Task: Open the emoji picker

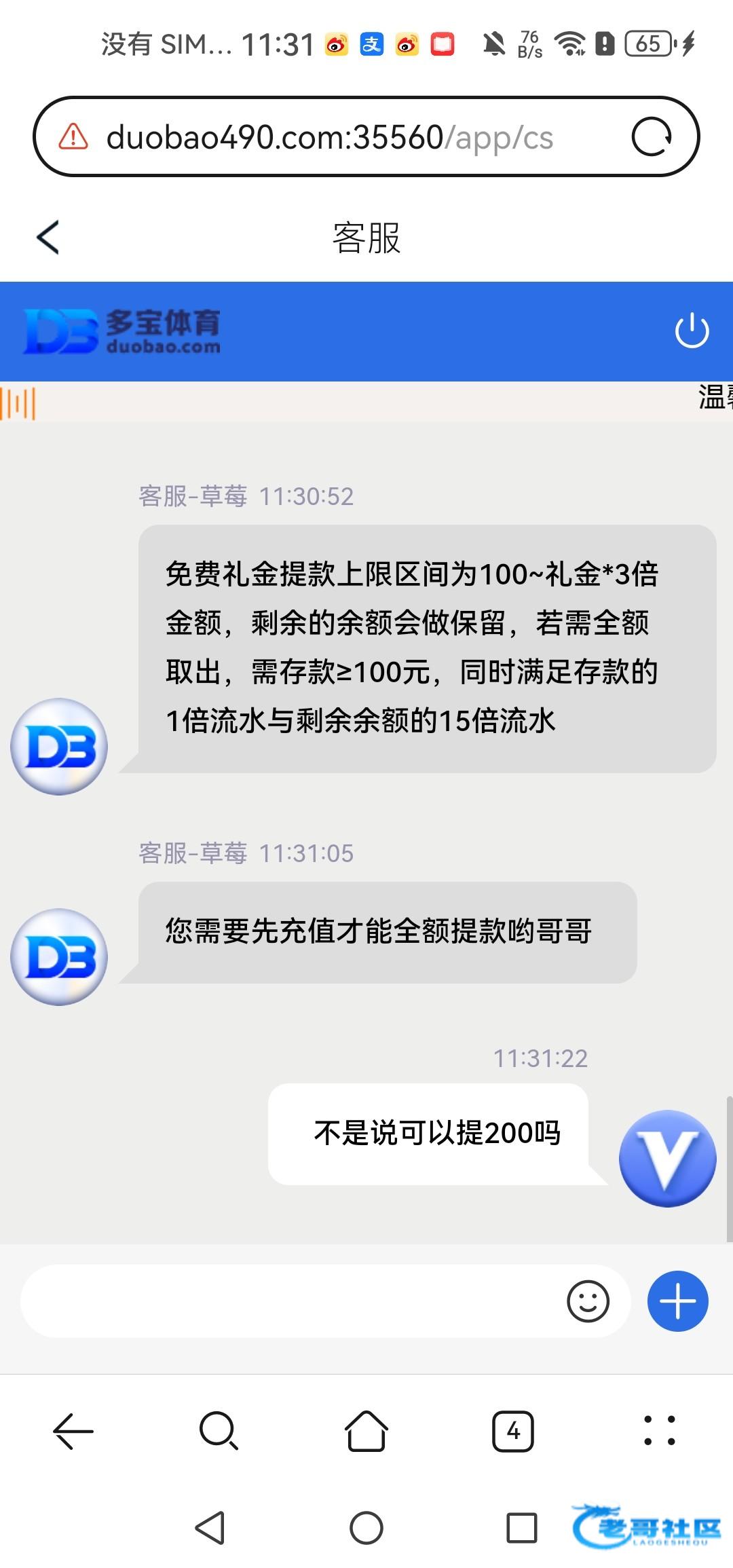Action: [x=588, y=1301]
